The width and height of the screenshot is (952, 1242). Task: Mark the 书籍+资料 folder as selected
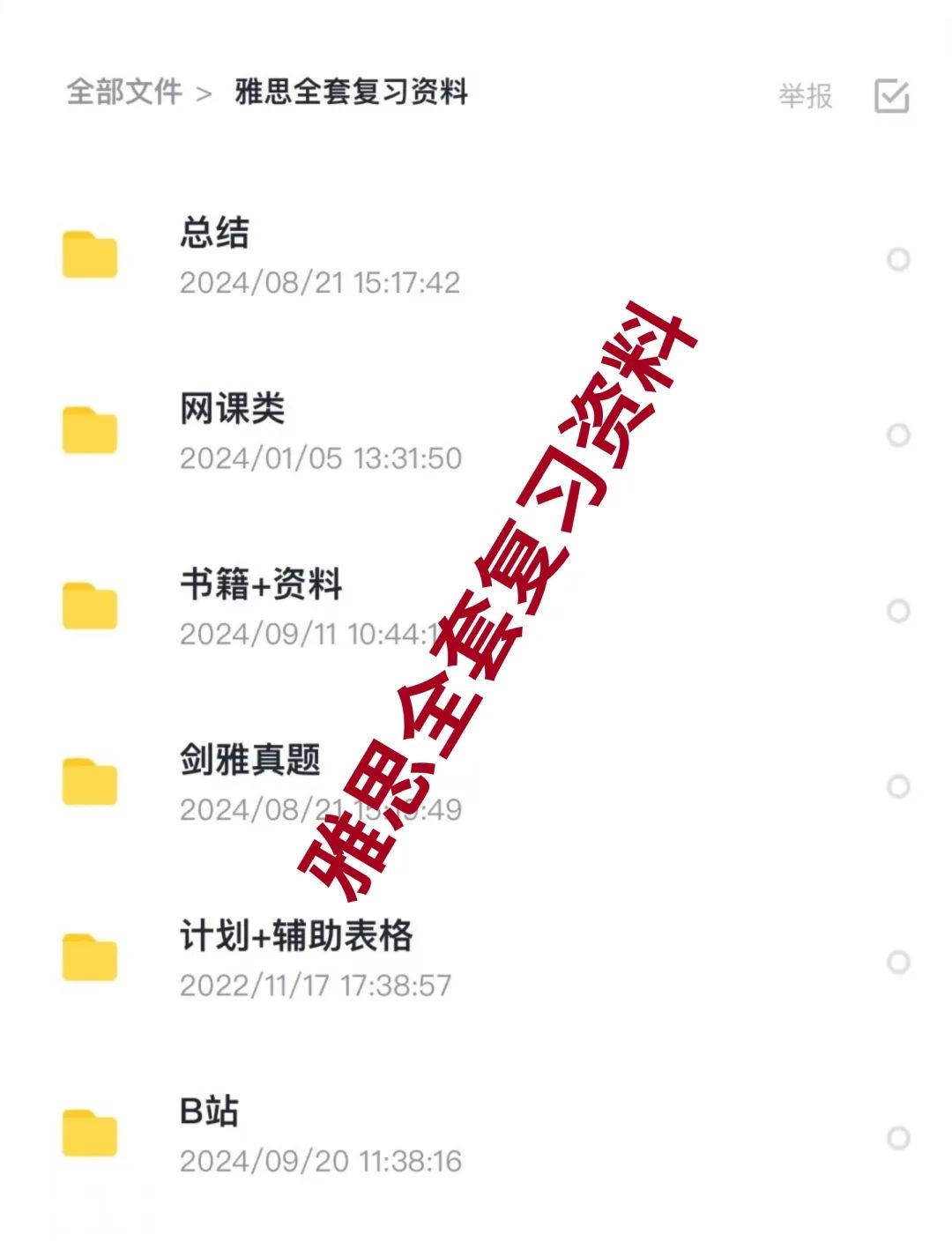pos(897,611)
